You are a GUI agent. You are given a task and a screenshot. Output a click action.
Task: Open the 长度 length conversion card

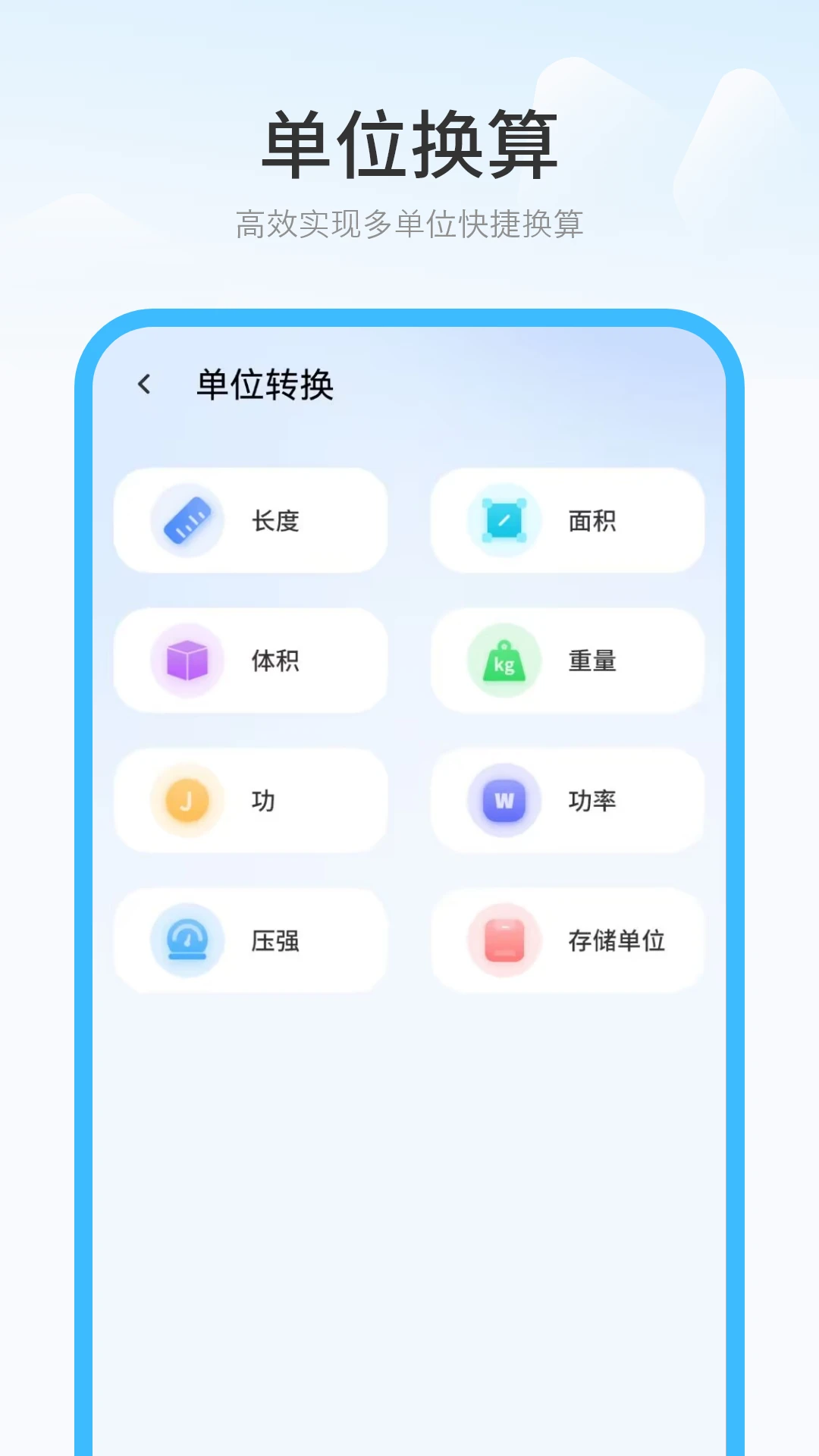(x=250, y=519)
